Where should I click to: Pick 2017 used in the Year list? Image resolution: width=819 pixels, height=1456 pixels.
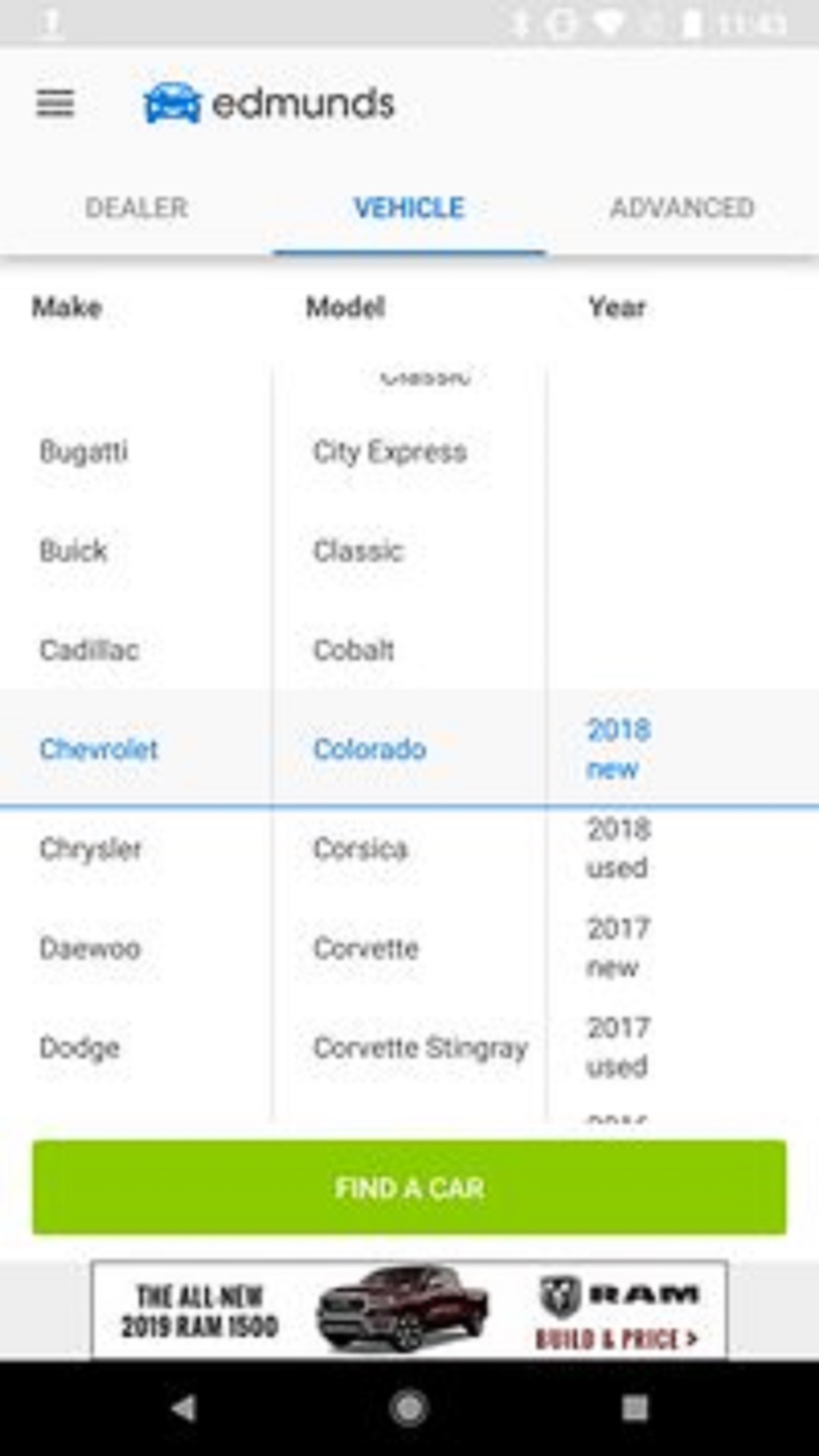[x=619, y=1046]
